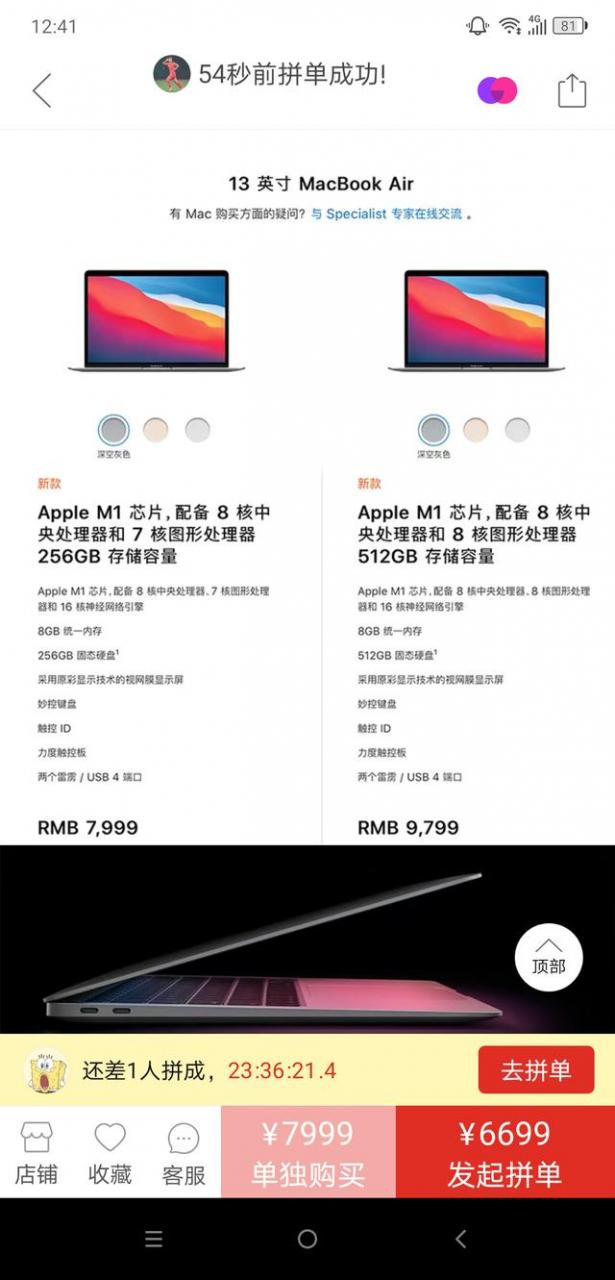This screenshot has width=615, height=1280.
Task: Add product to 收藏 favorites
Action: [x=110, y=1153]
